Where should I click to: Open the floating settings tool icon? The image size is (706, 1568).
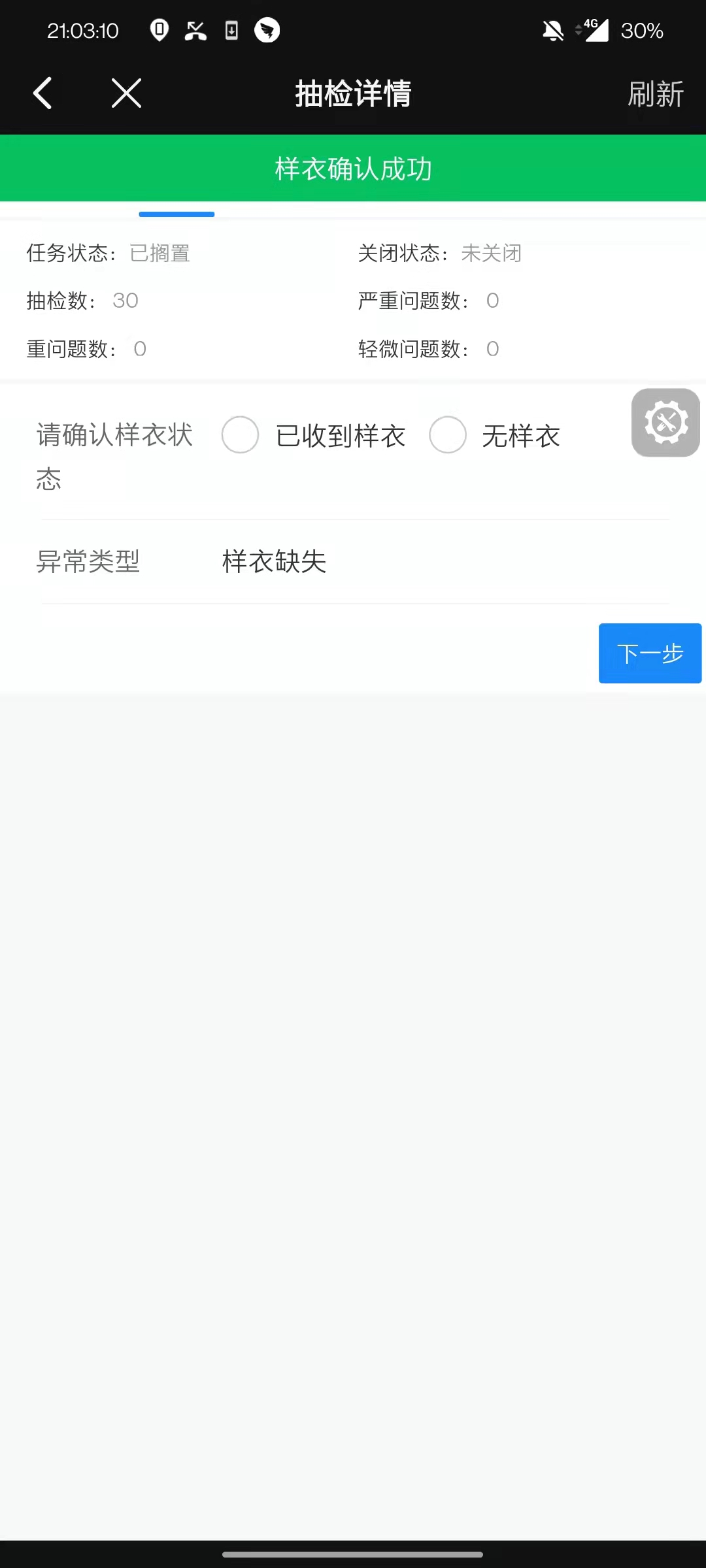pyautogui.click(x=665, y=423)
